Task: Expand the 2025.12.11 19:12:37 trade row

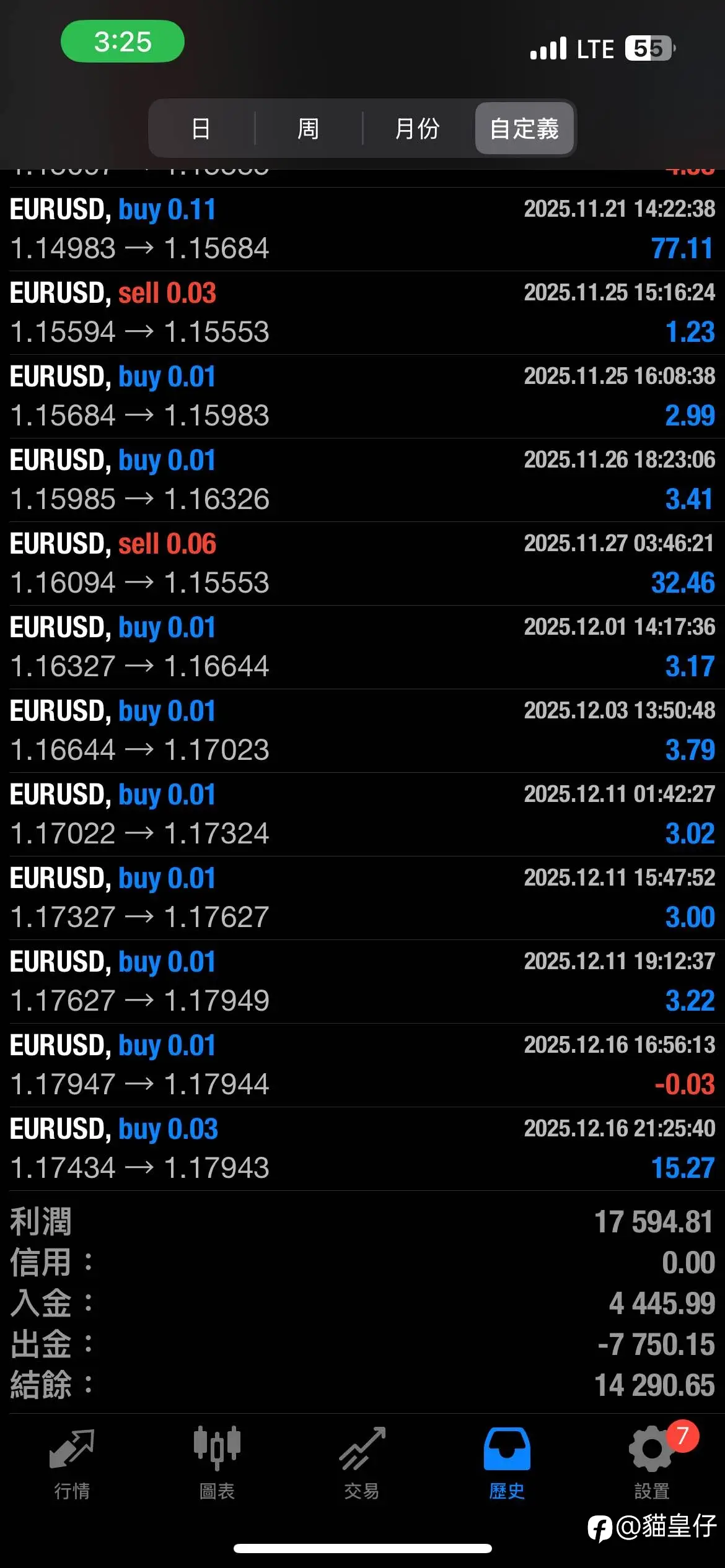Action: coord(362,982)
